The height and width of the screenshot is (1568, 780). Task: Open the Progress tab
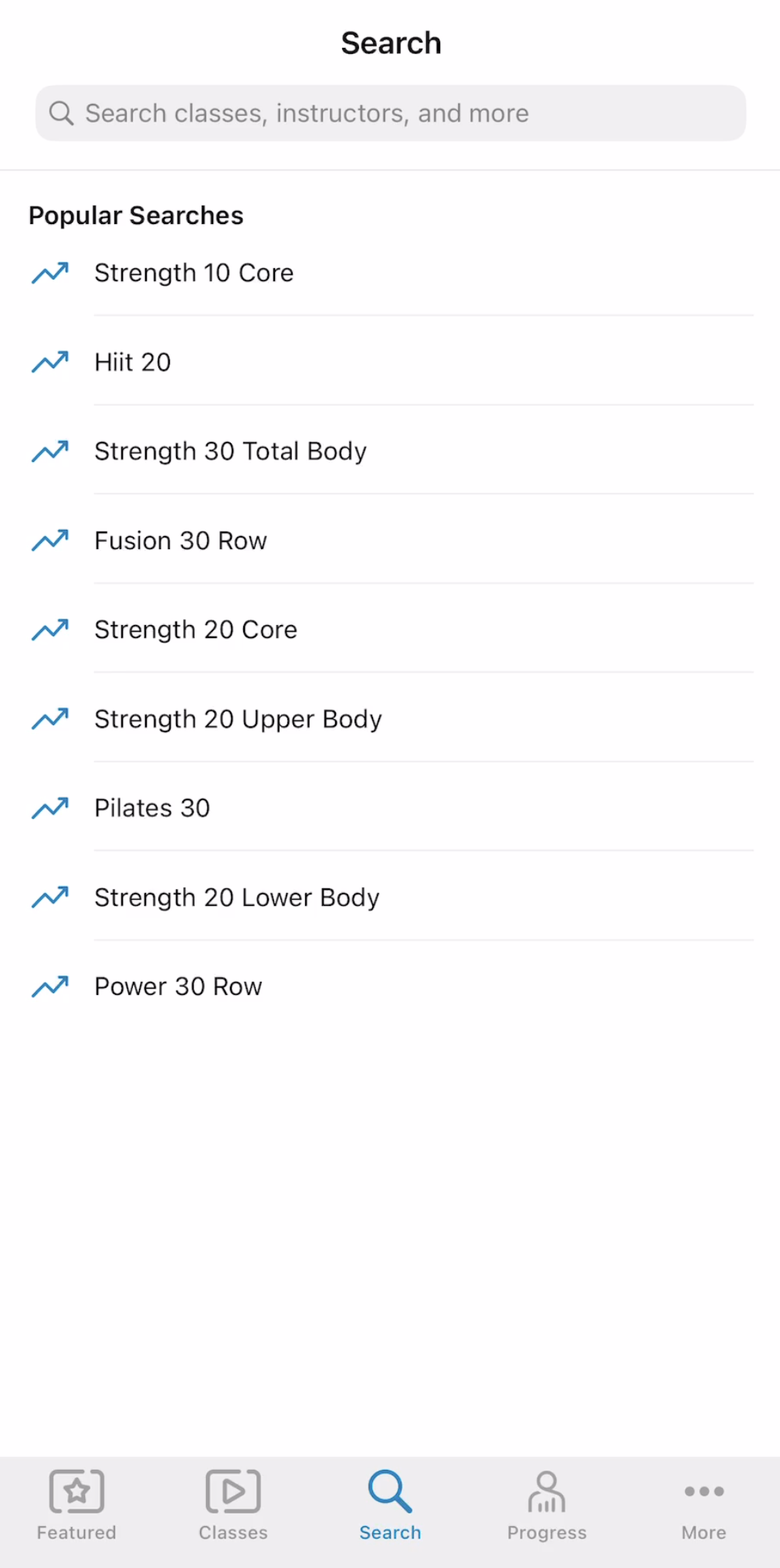547,1506
